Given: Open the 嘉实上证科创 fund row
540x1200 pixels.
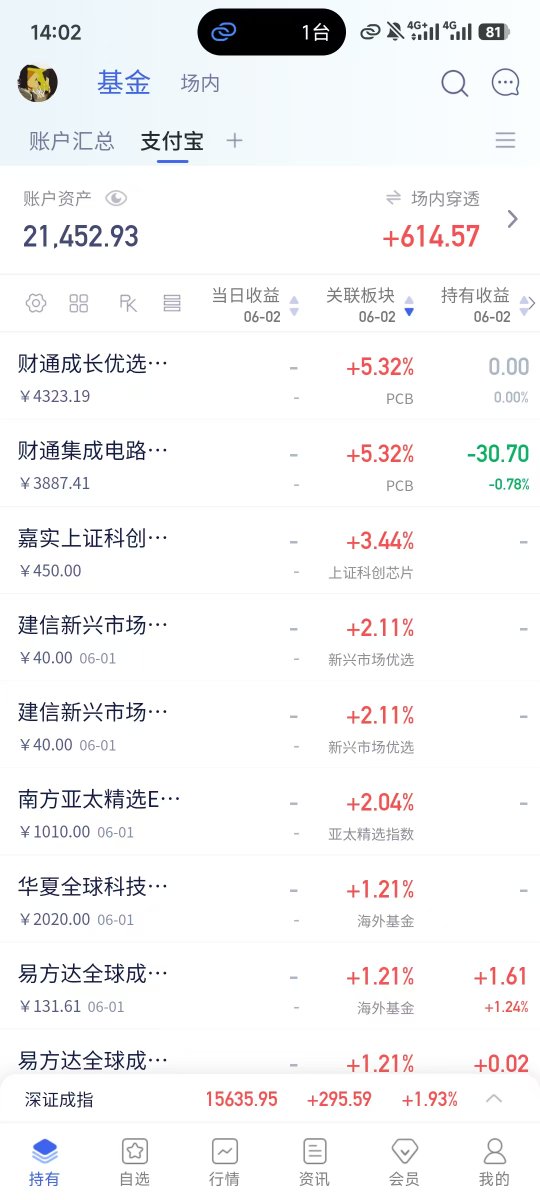Looking at the screenshot, I should click(270, 552).
